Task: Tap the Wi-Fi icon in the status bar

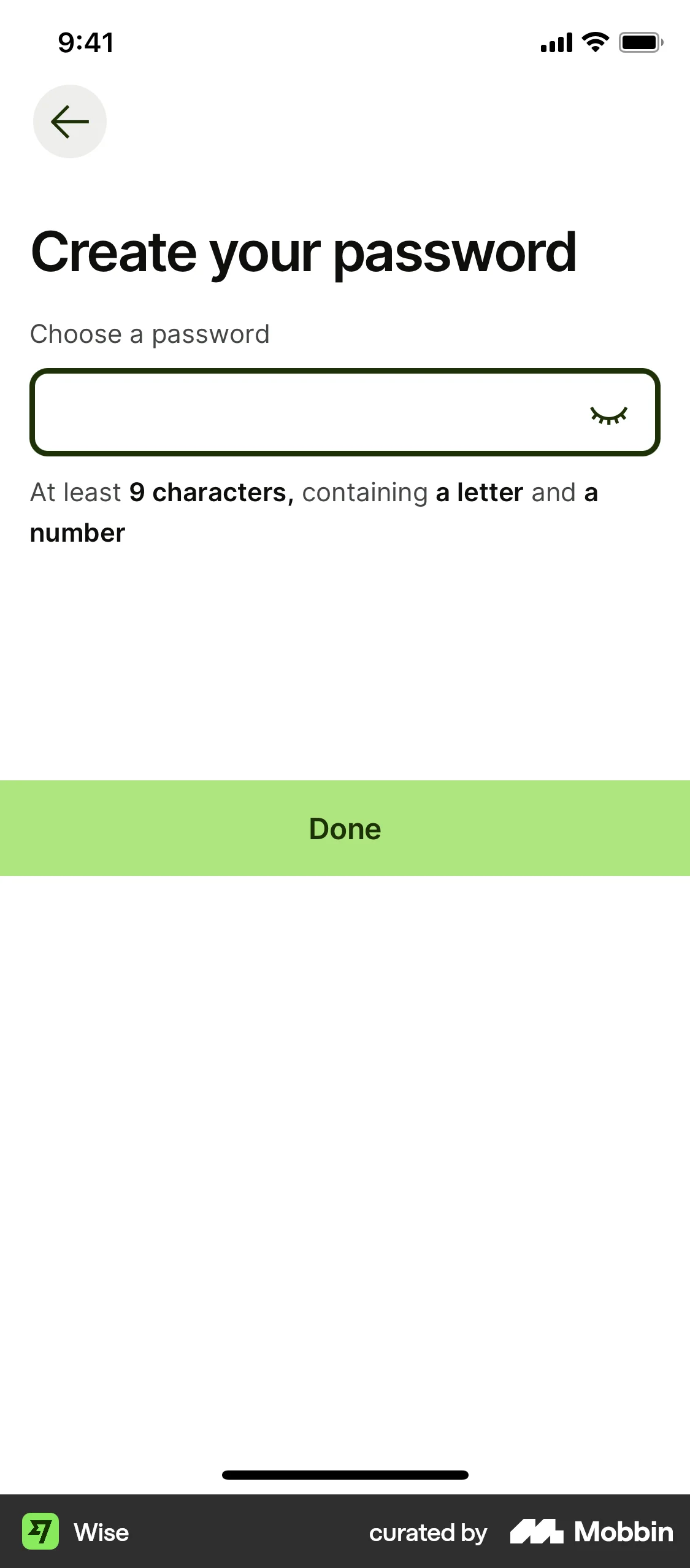Action: coord(592,42)
